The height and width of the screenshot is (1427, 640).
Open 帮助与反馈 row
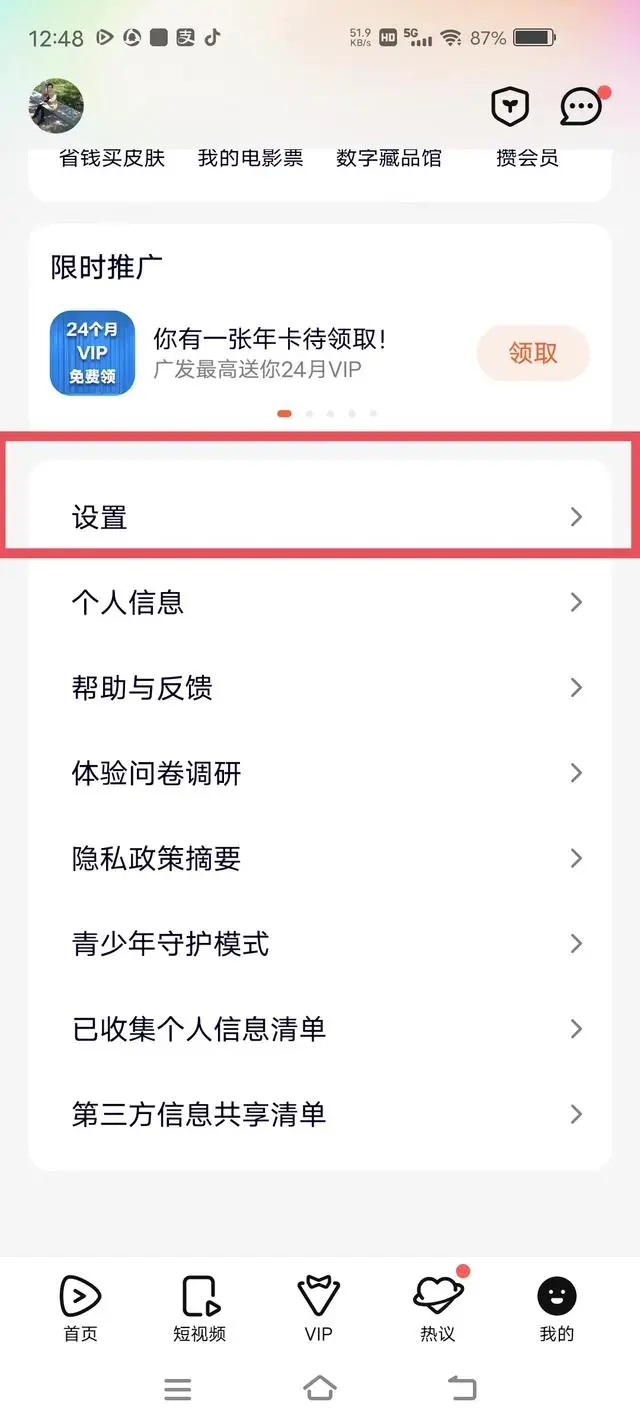[320, 688]
